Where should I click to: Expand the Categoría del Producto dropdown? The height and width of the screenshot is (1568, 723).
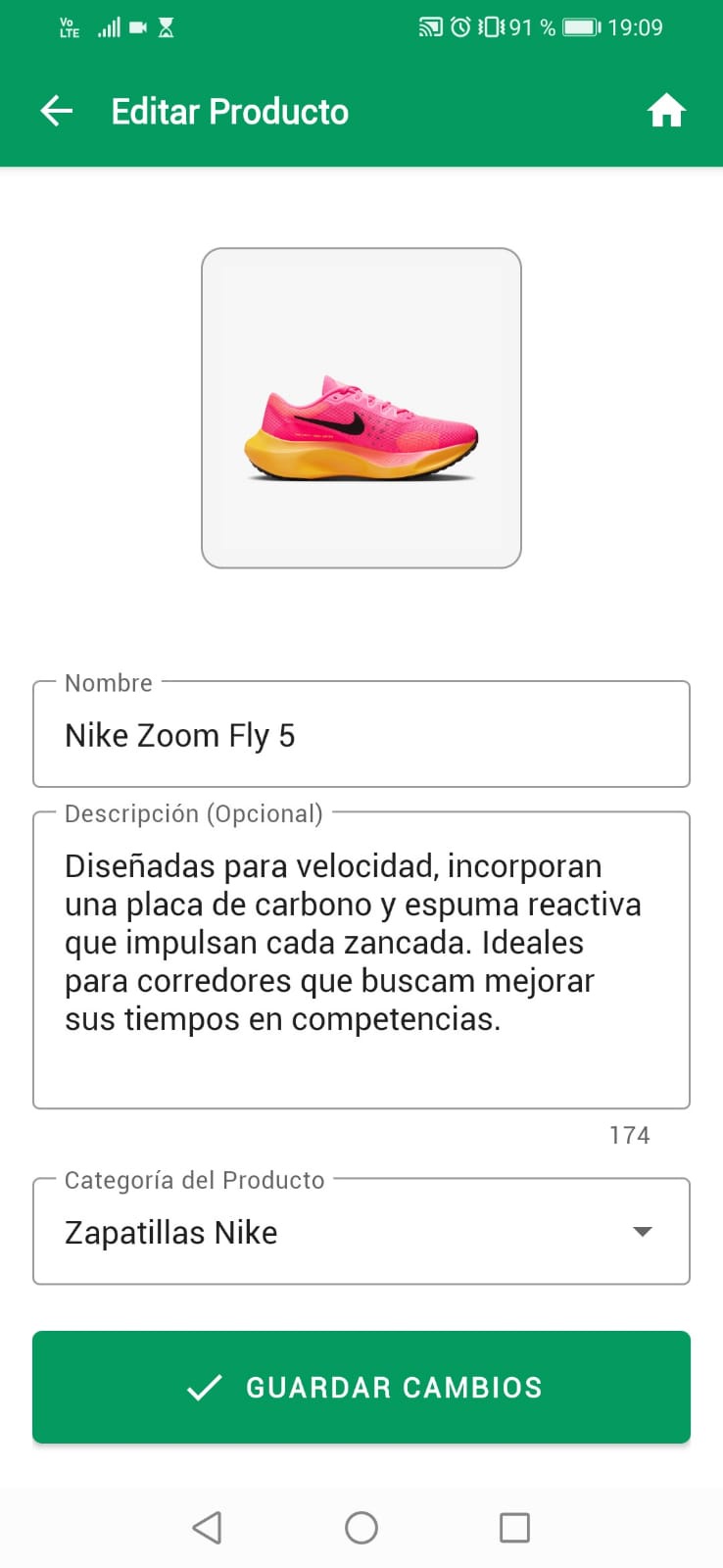point(361,1232)
